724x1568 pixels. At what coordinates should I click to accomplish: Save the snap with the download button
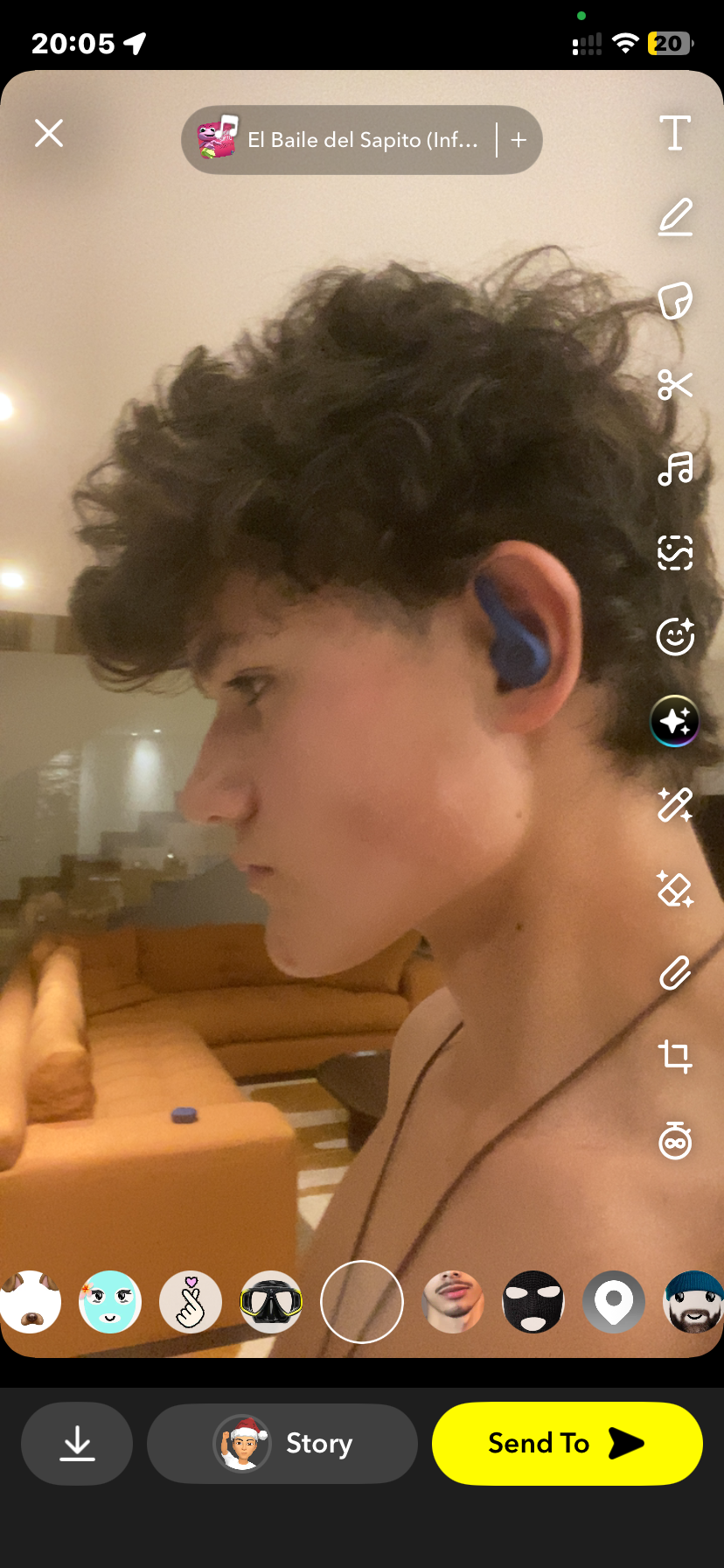[77, 1444]
